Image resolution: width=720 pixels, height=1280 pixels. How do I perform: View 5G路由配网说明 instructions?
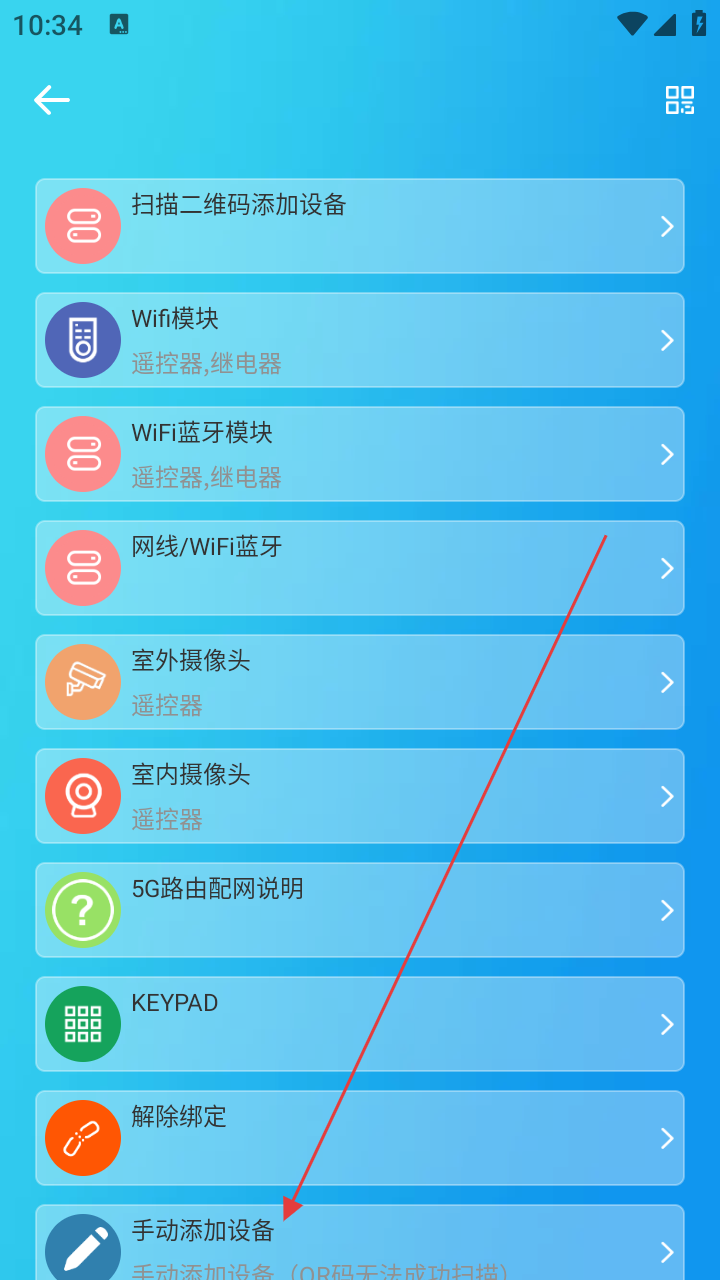pos(360,910)
